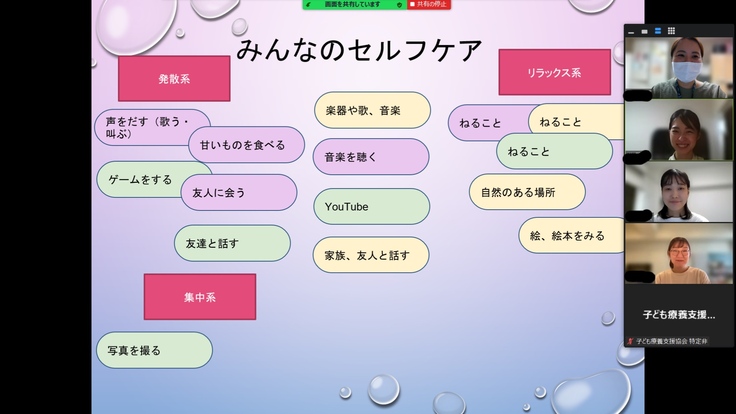Stop screen sharing with 共有の停止
The height and width of the screenshot is (414, 736).
click(428, 5)
